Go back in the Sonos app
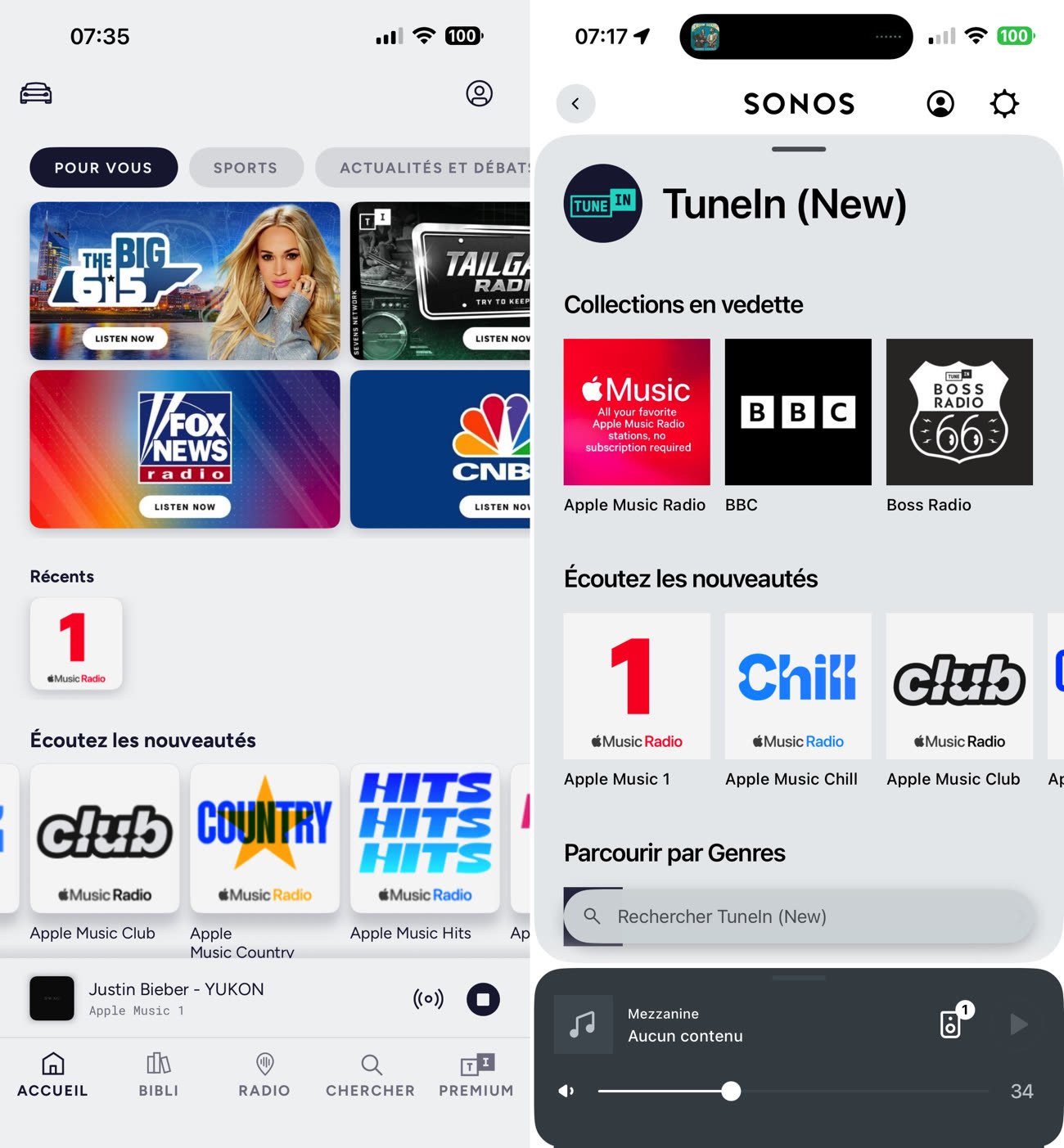Viewport: 1064px width, 1148px height. click(575, 104)
